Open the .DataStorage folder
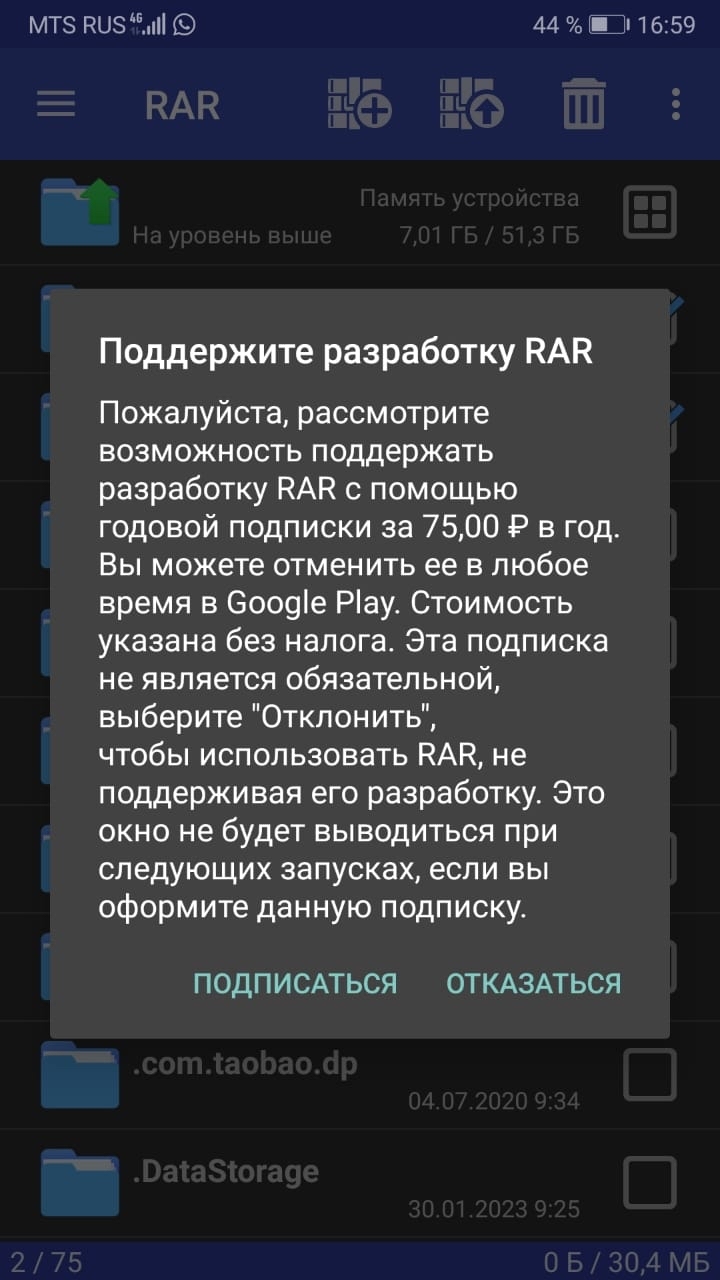Image resolution: width=720 pixels, height=1280 pixels. (x=226, y=1172)
